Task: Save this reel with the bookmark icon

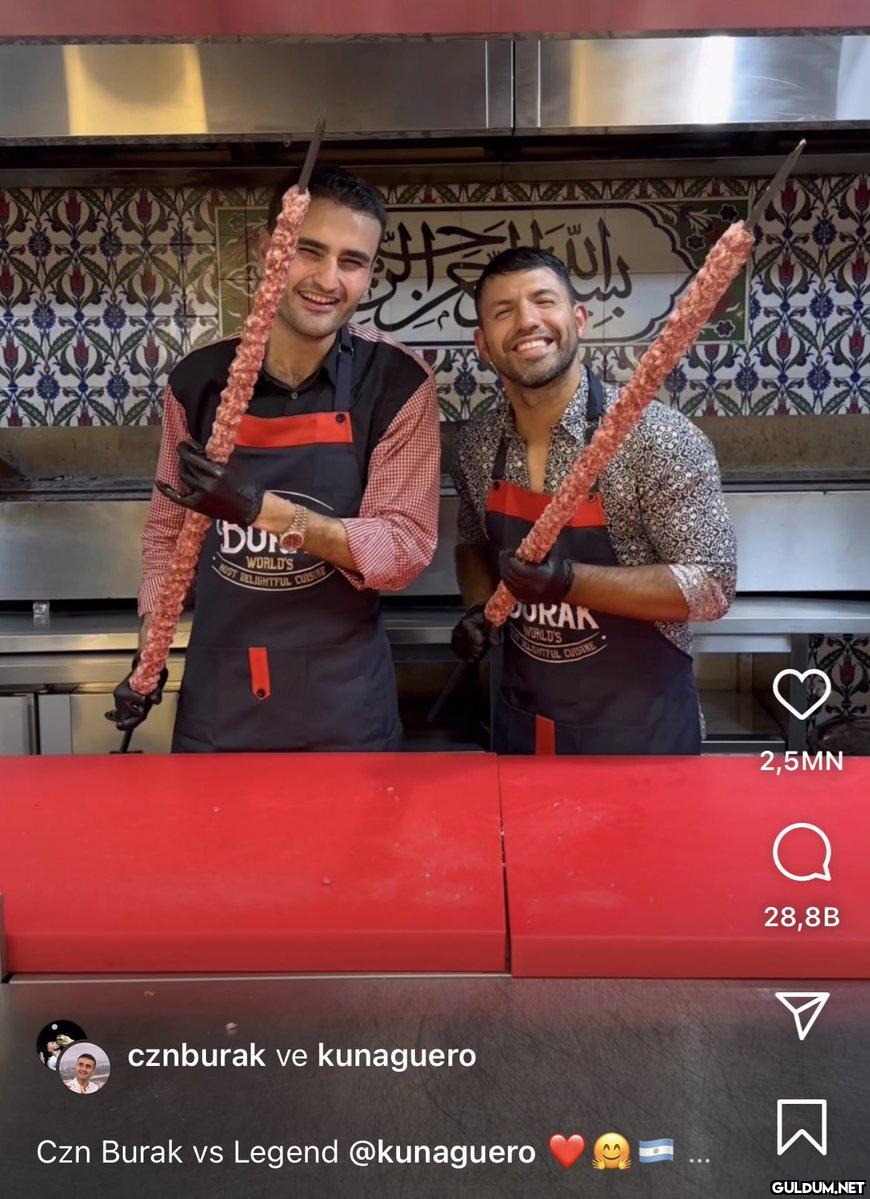Action: click(x=801, y=1126)
